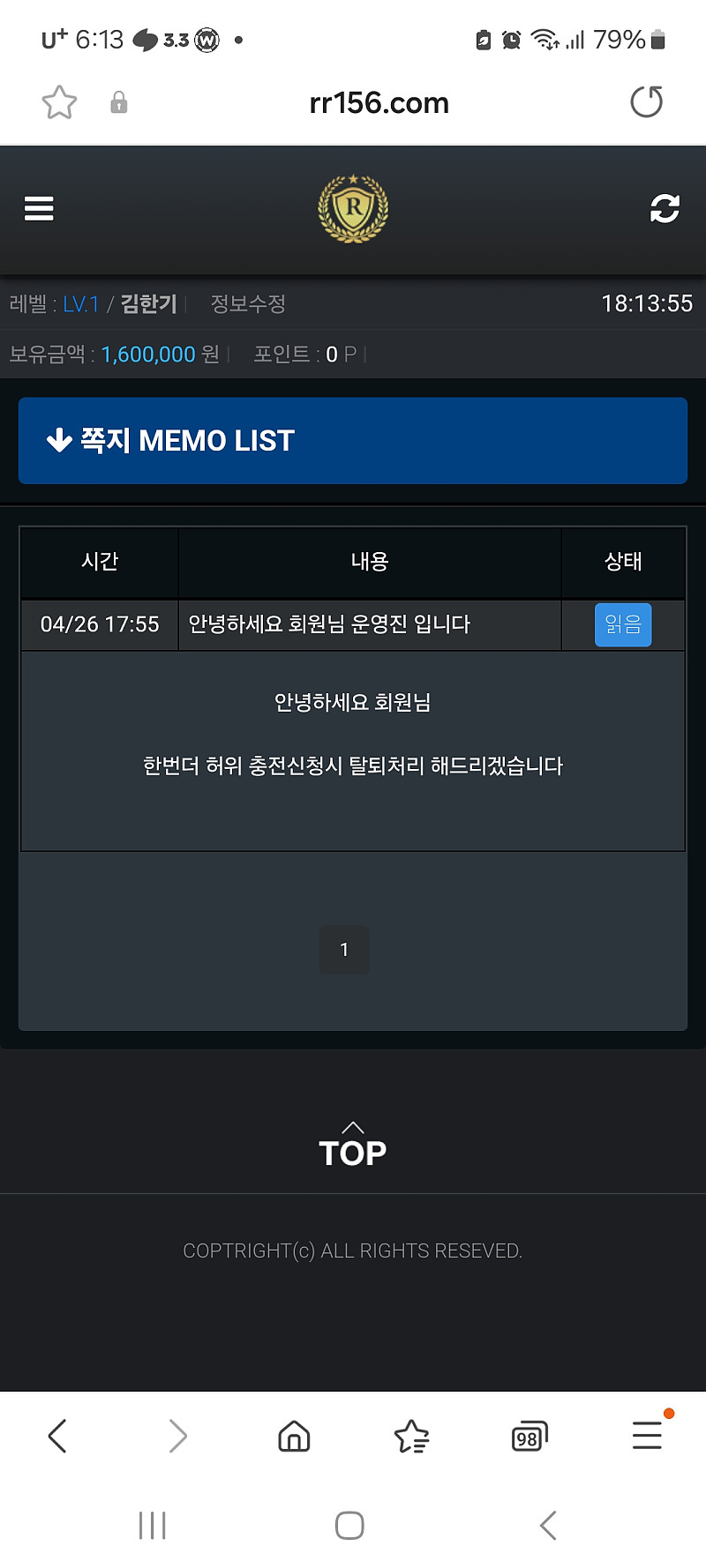View the 98 open browser tabs
Viewport: 706px width, 1568px height.
coord(529,1436)
